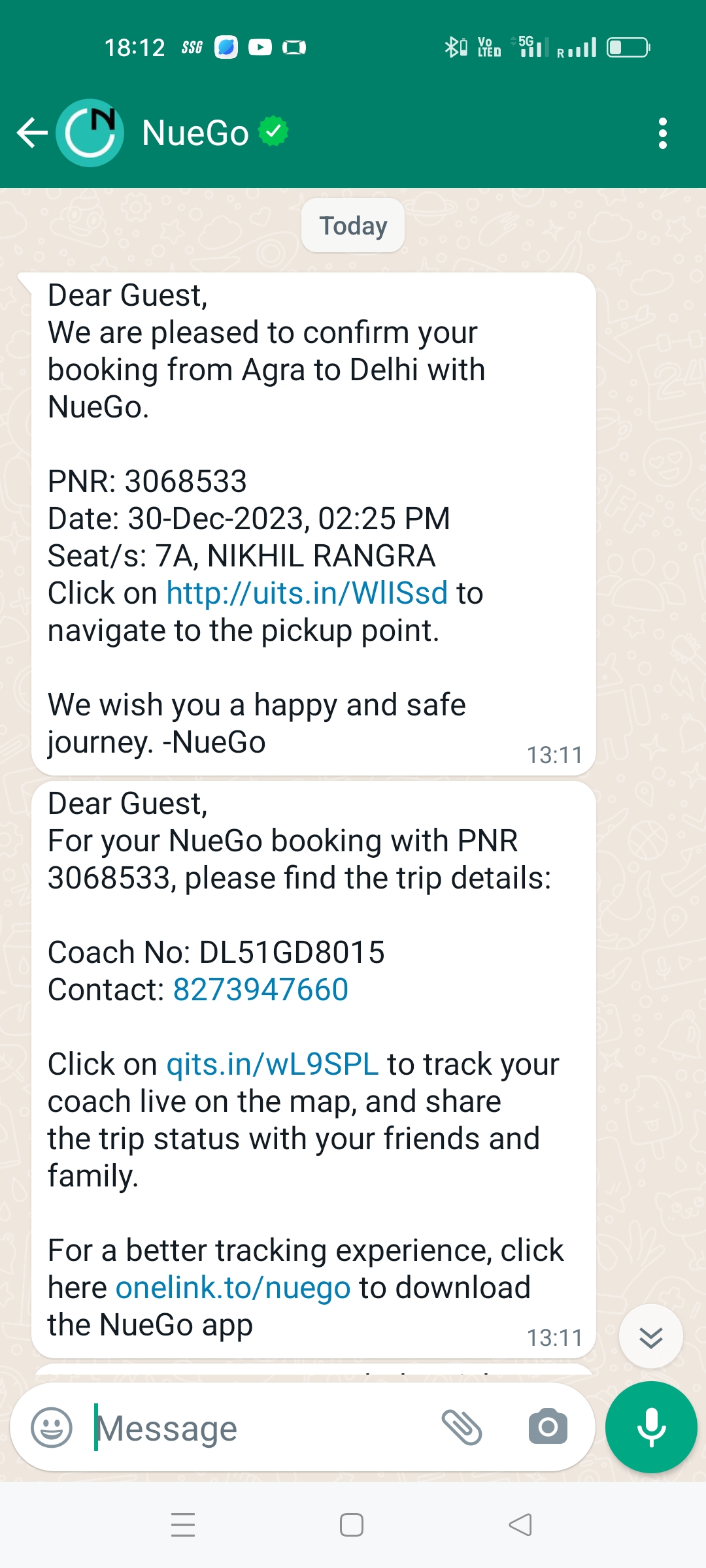
Task: Tap the system home button
Action: [x=352, y=1526]
